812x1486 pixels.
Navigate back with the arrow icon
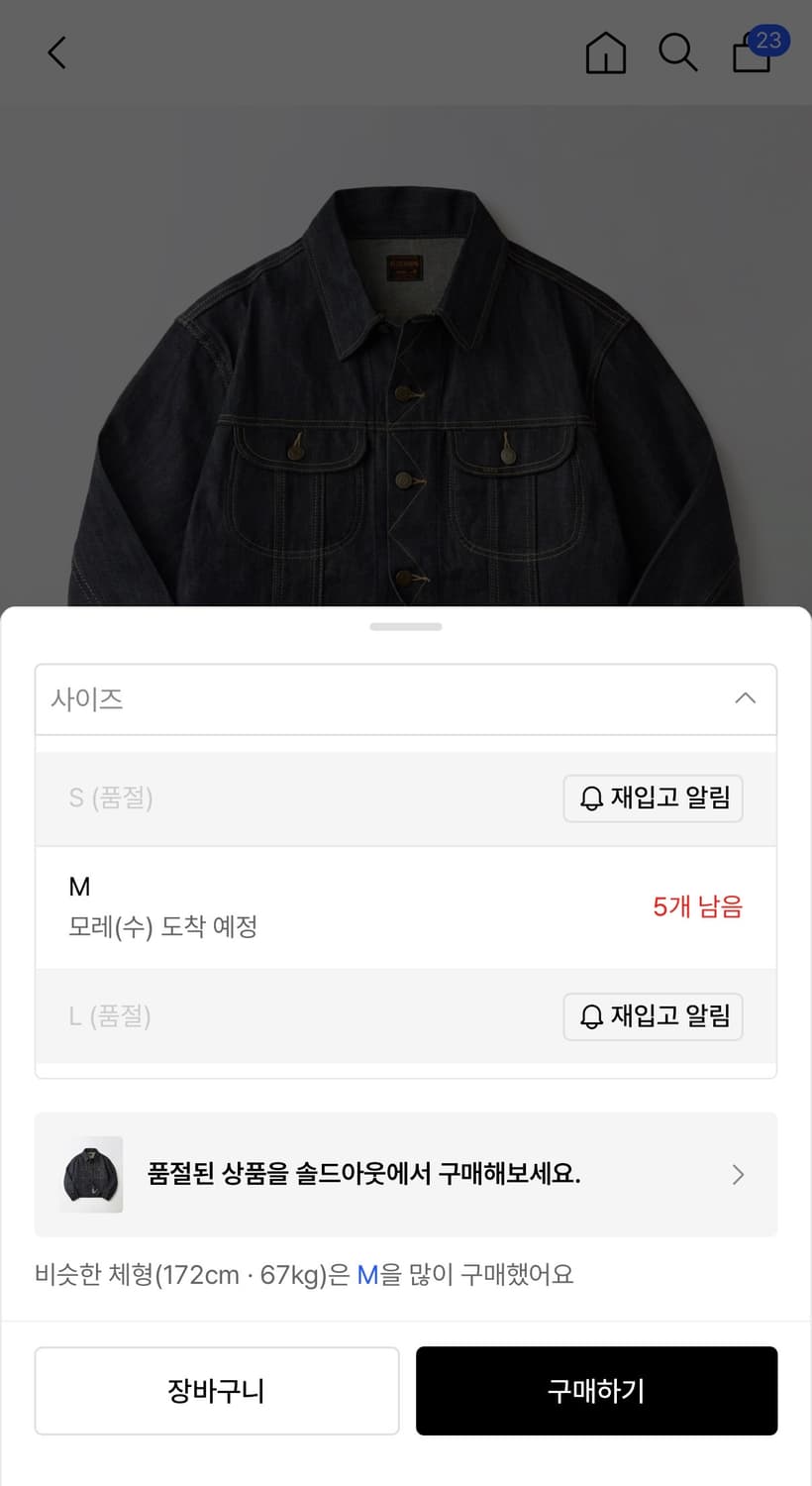click(x=55, y=53)
